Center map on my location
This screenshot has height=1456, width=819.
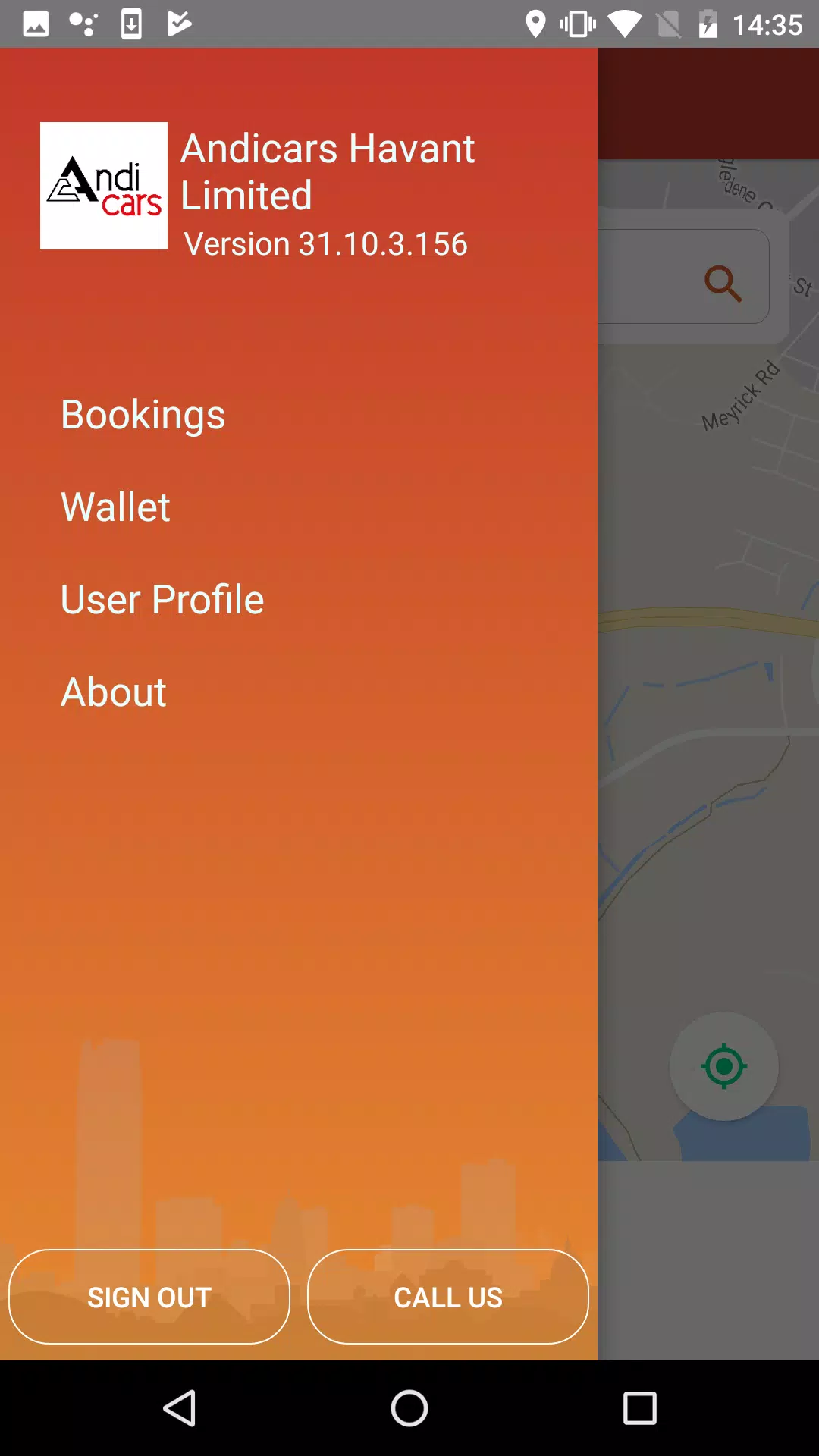[724, 1066]
